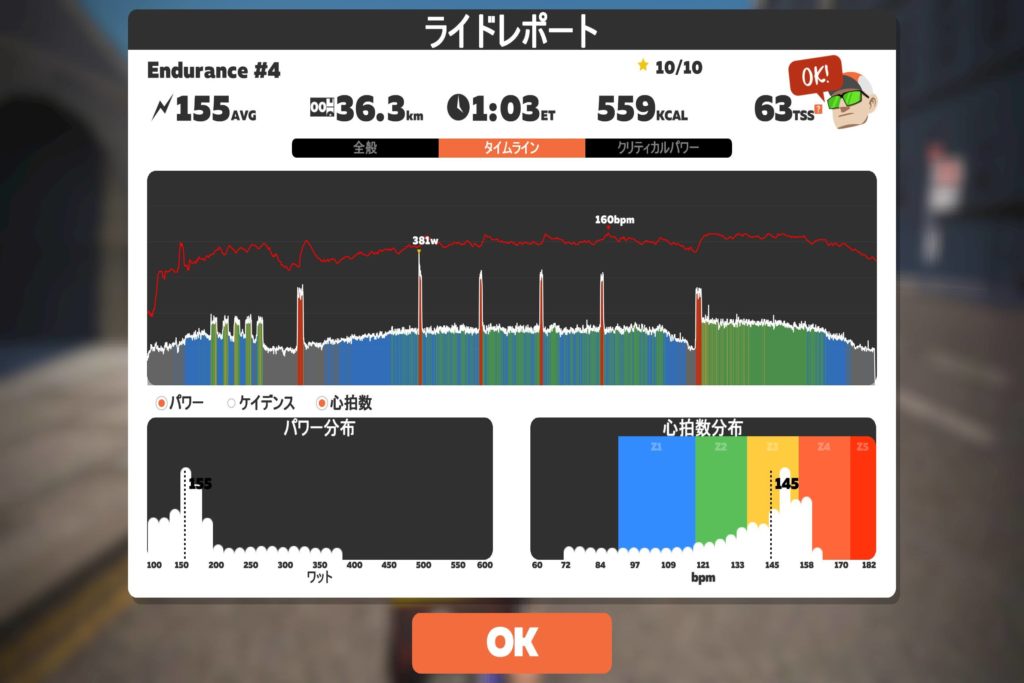1024x683 pixels.
Task: Select the タイムライン tab
Action: click(x=511, y=148)
